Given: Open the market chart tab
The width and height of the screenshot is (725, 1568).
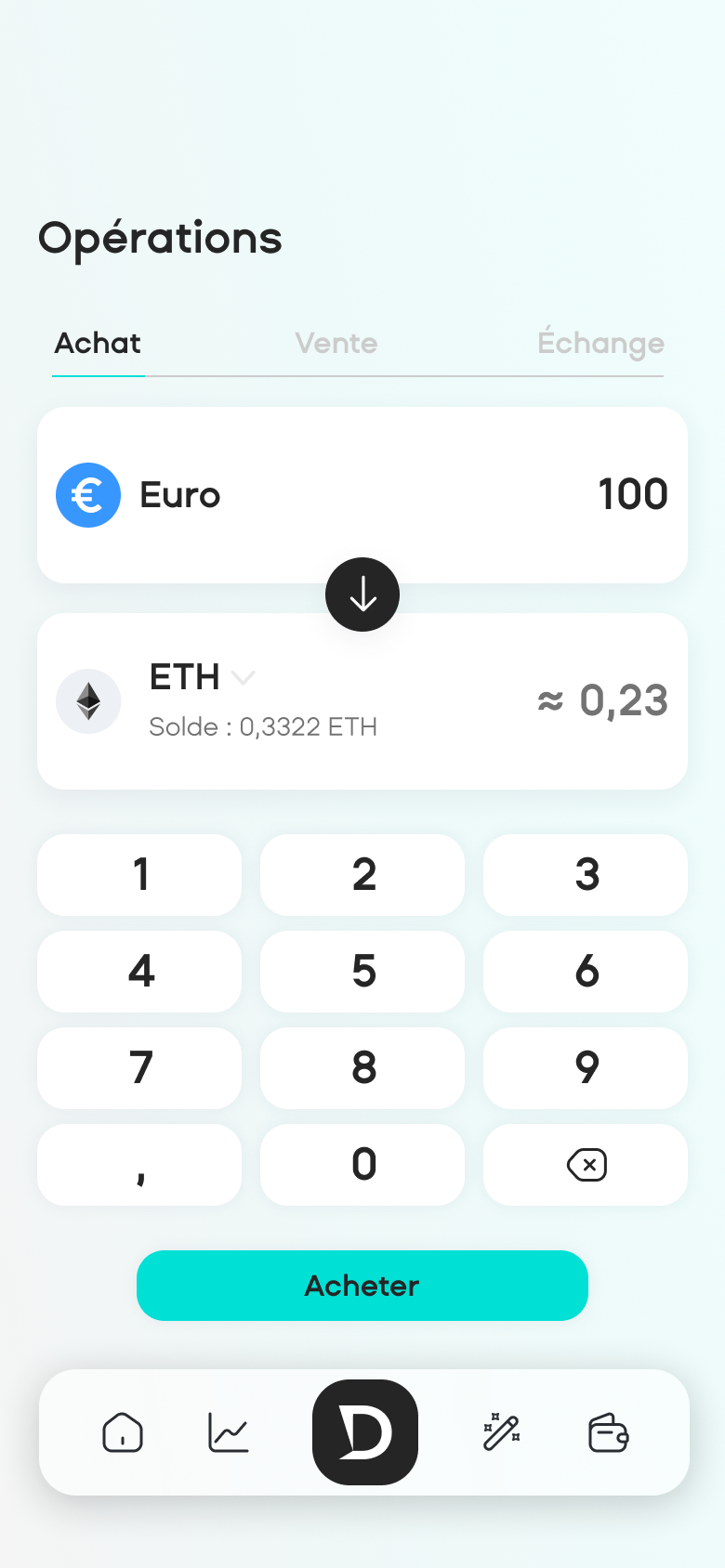Looking at the screenshot, I should coord(229,1432).
